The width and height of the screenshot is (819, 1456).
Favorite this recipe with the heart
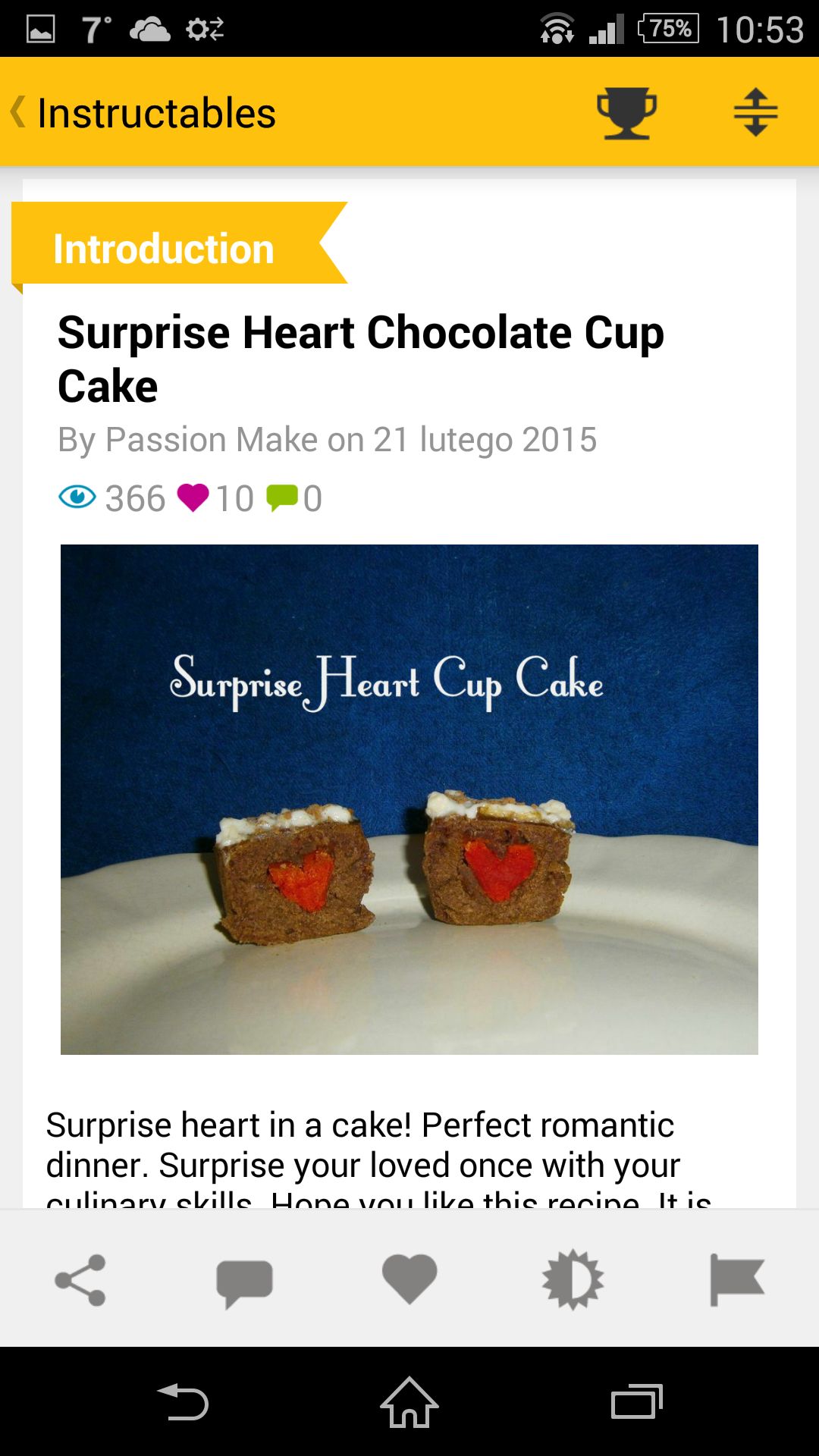409,1279
